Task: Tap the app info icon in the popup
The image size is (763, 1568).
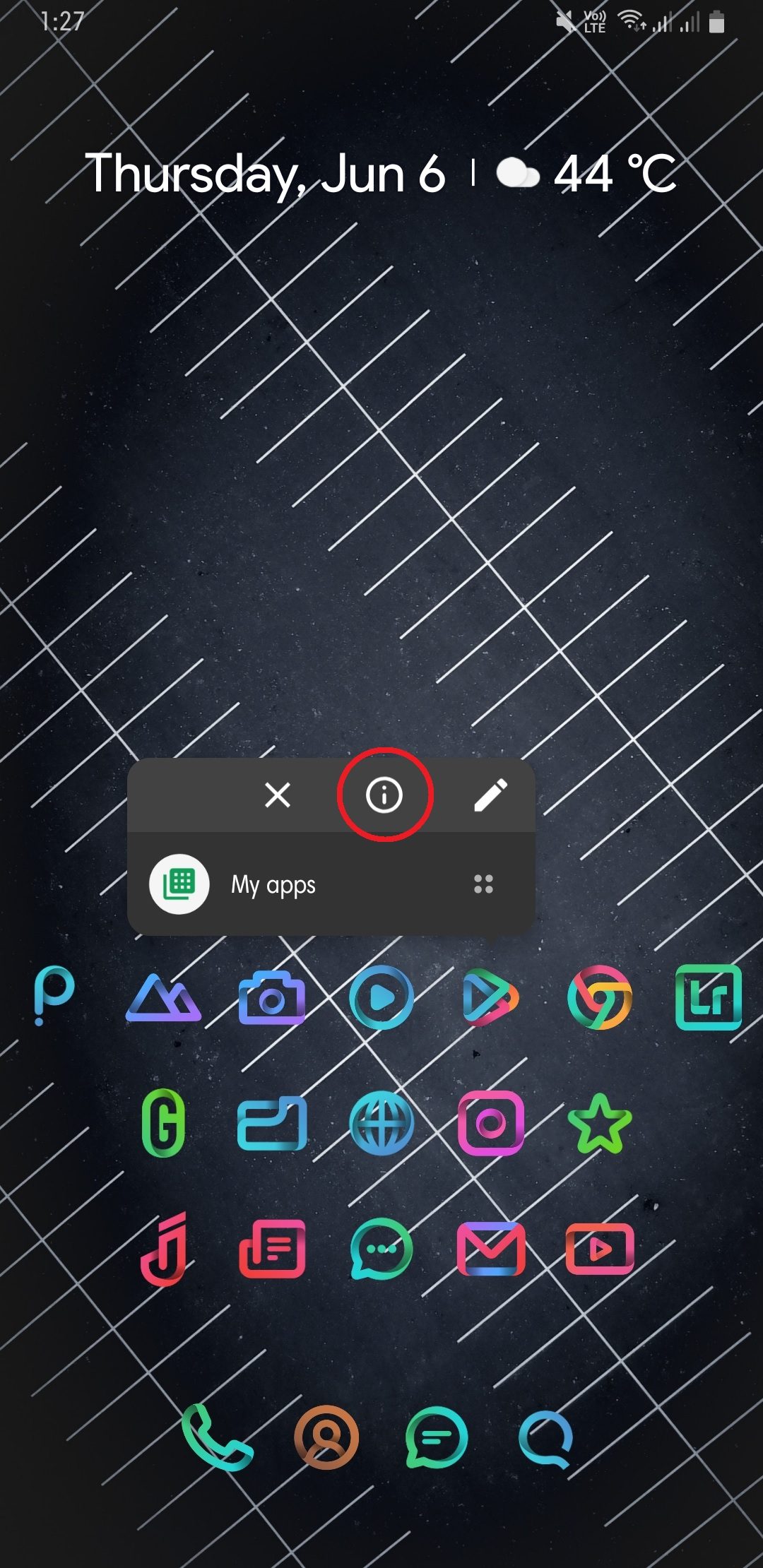Action: (x=384, y=795)
